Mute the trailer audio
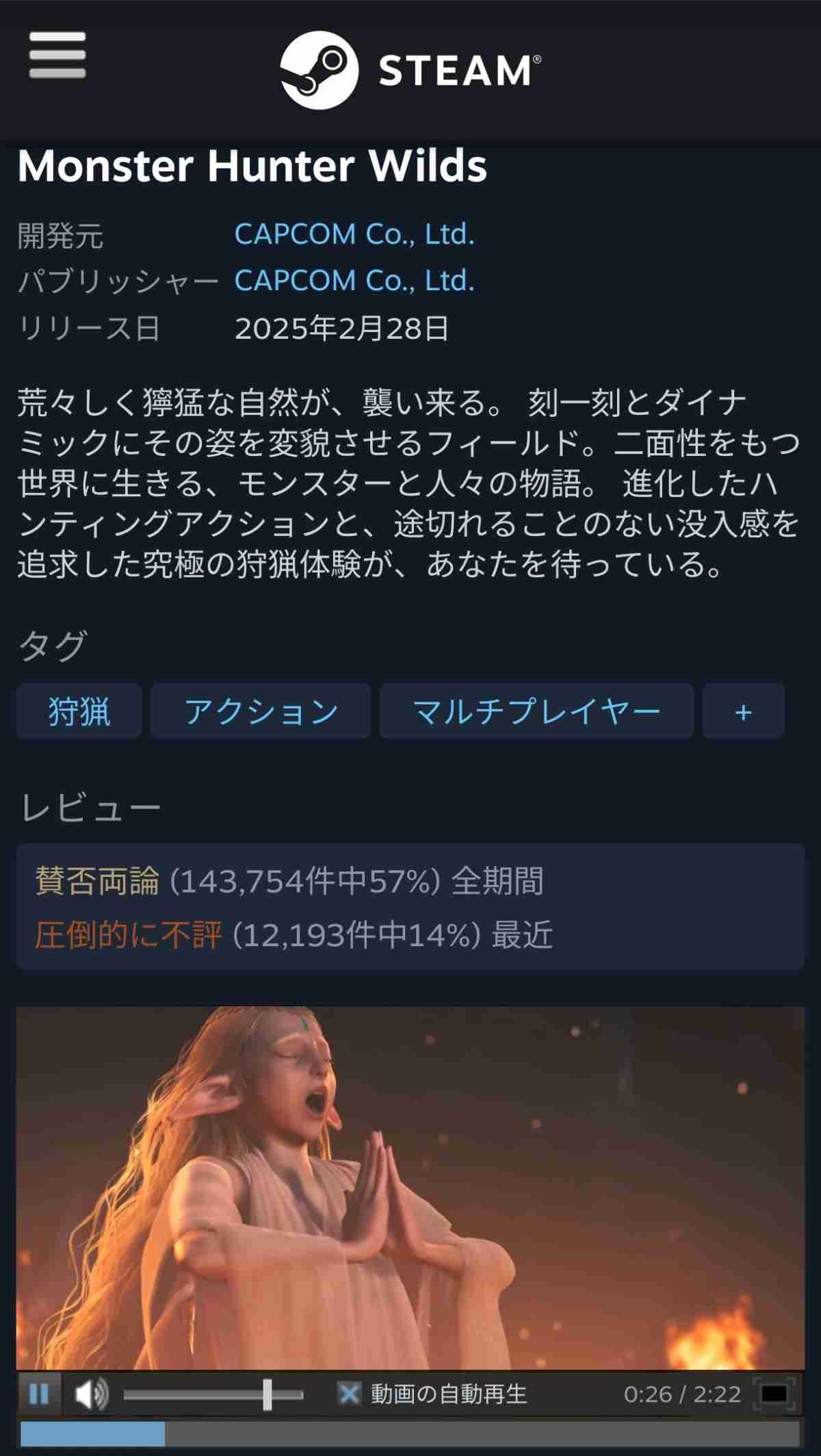Viewport: 821px width, 1456px height. [92, 1394]
